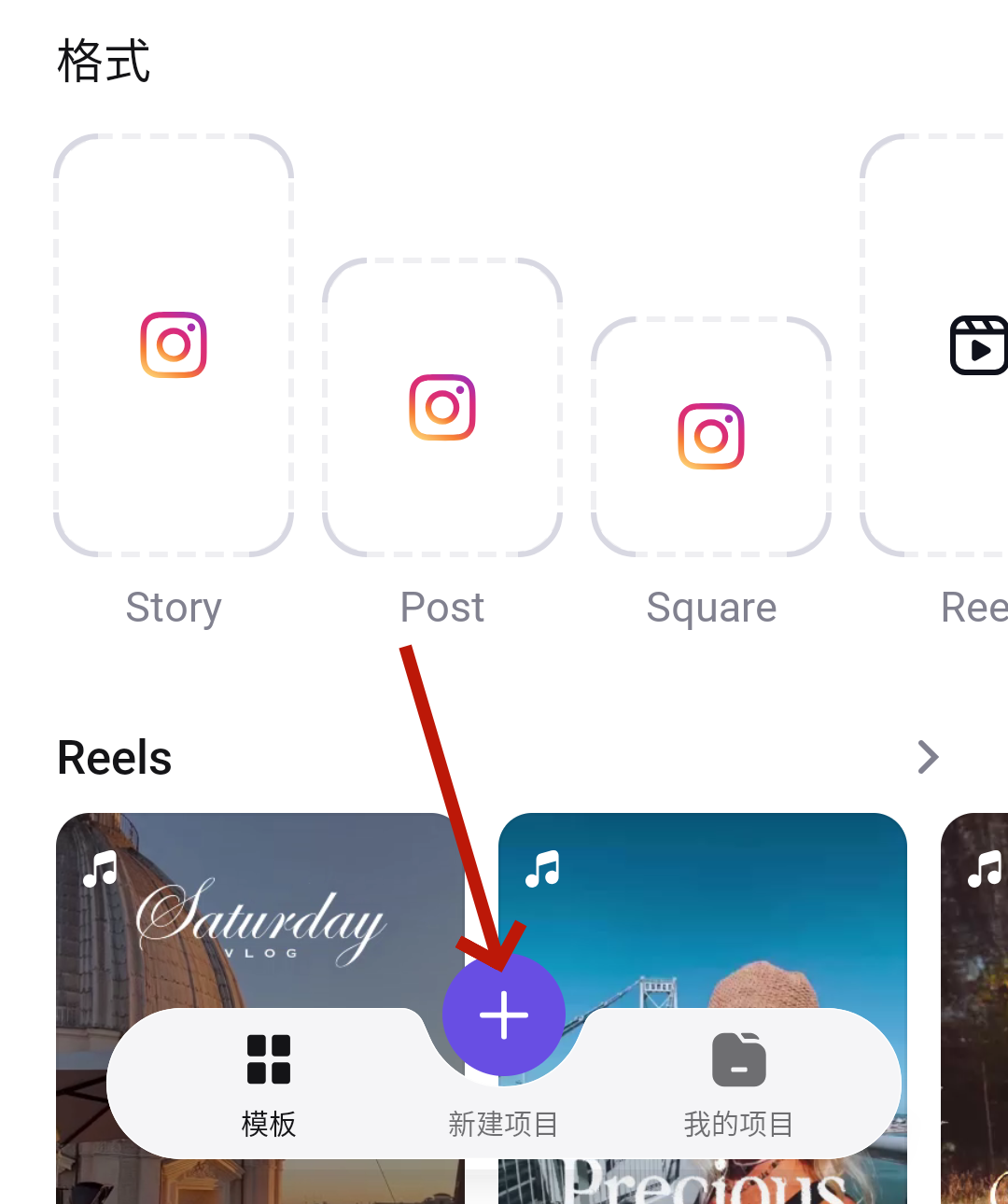Create a new project with plus button
1008x1204 pixels.
(x=504, y=1015)
